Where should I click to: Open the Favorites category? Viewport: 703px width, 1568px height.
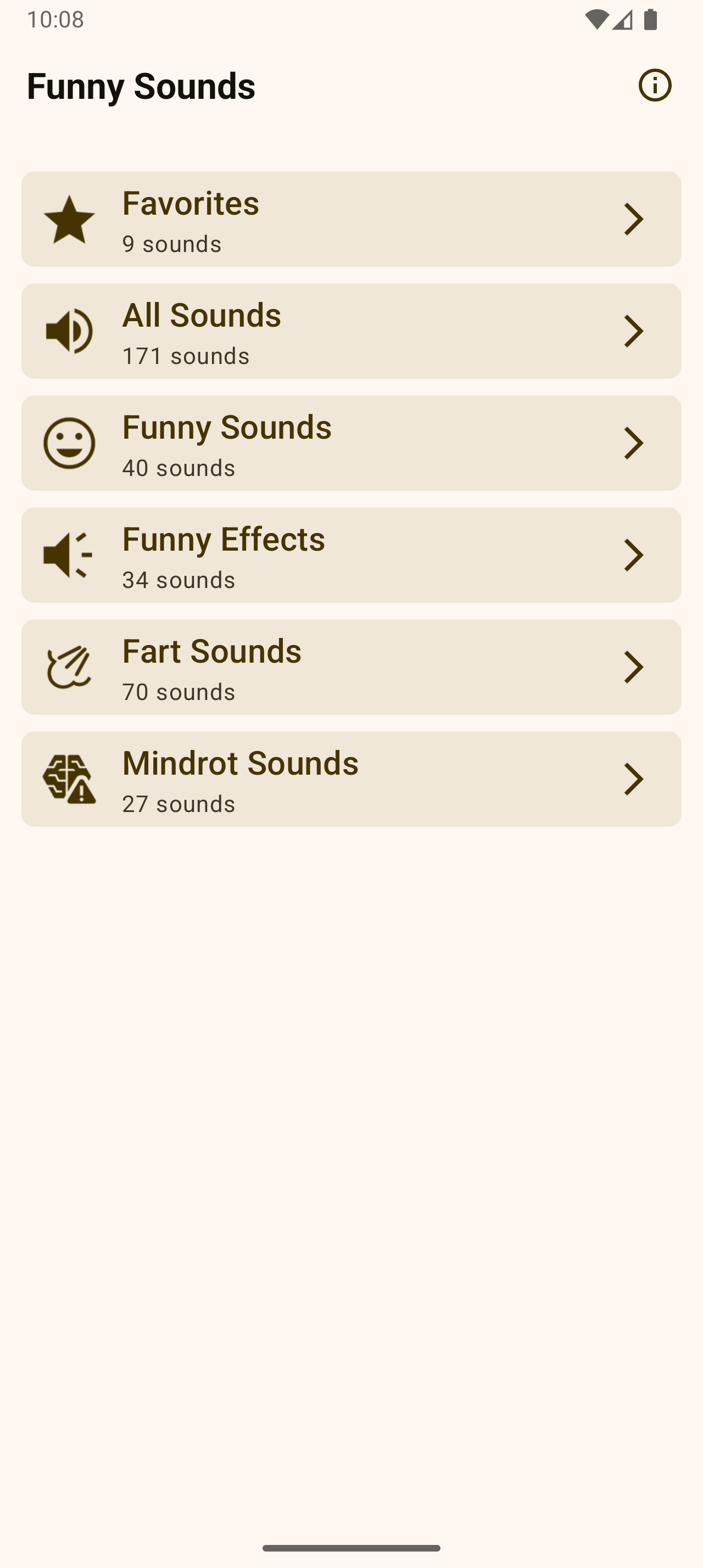point(351,219)
